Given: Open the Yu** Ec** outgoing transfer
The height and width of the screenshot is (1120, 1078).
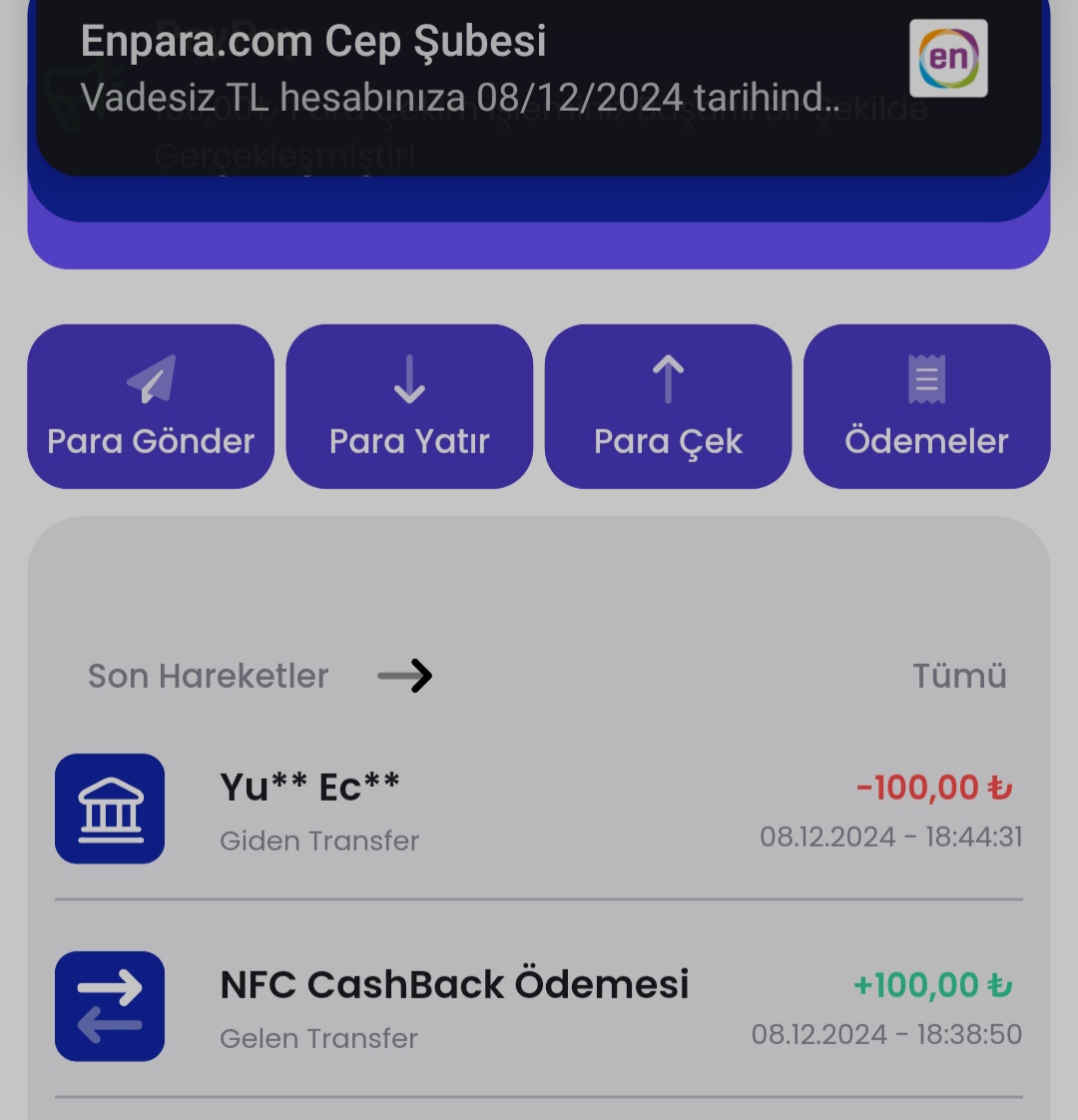Looking at the screenshot, I should pyautogui.click(x=539, y=810).
